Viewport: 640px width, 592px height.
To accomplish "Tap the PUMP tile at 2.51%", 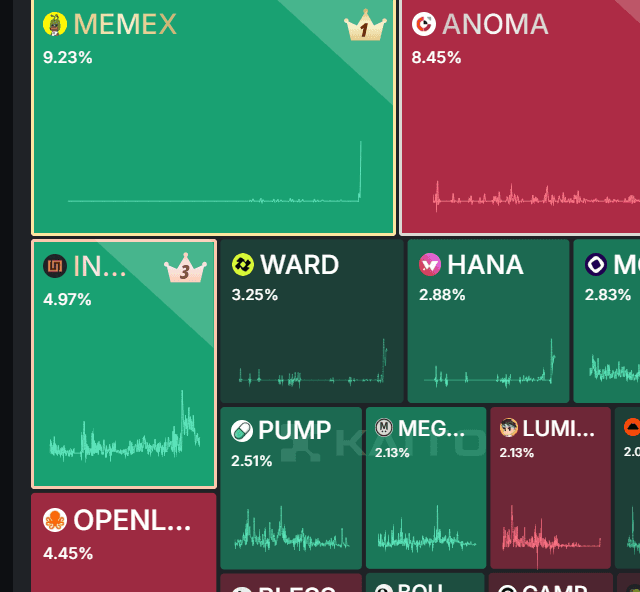I will (290, 487).
